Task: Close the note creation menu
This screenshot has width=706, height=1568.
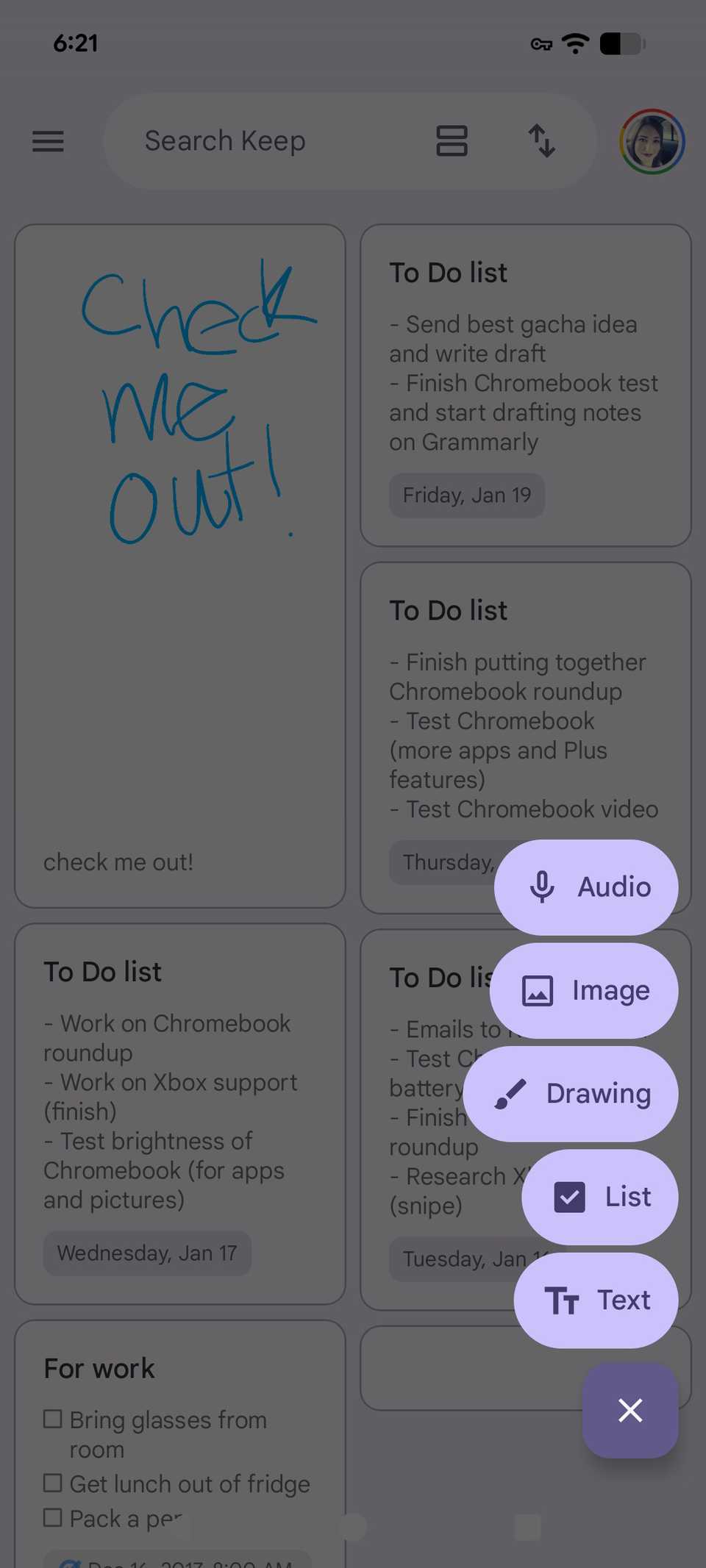Action: (x=630, y=1410)
